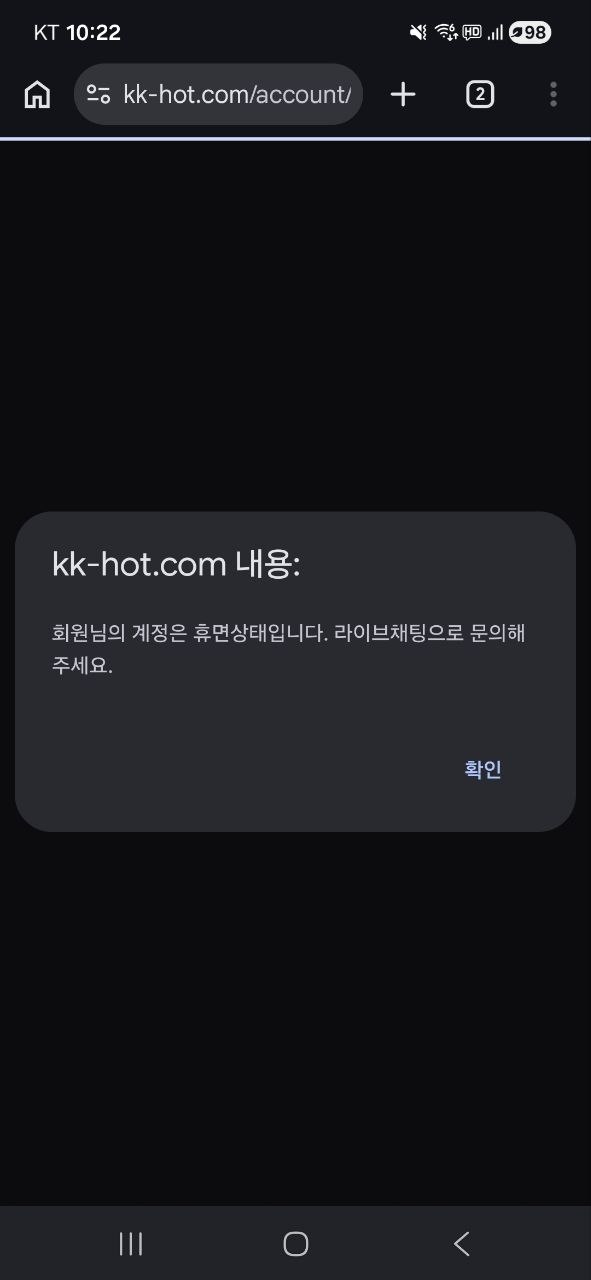Open the tab switcher showing 2 tabs
Screen dimensions: 591x1280
point(480,94)
